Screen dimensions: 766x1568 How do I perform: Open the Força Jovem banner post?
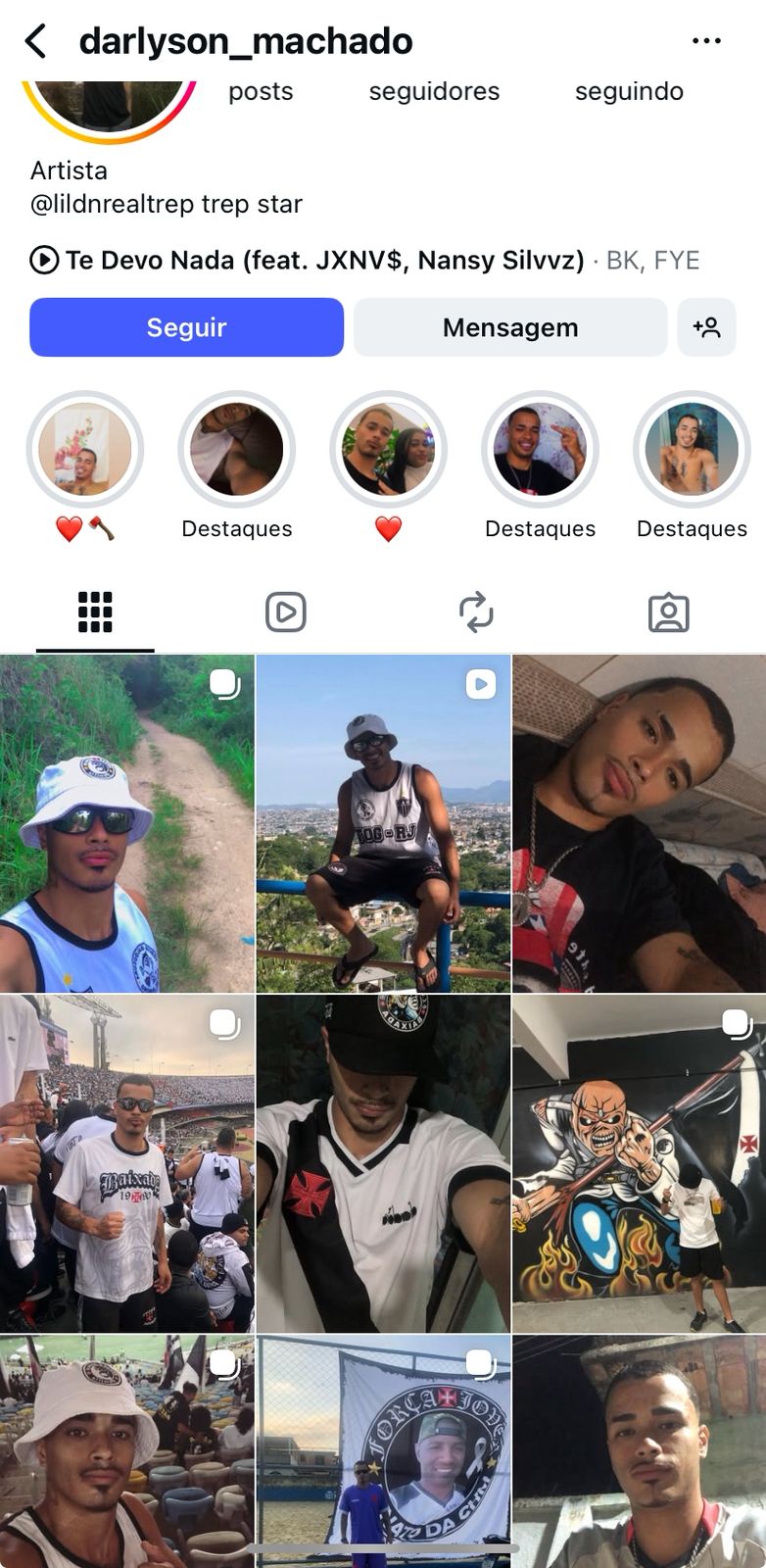pyautogui.click(x=383, y=1450)
